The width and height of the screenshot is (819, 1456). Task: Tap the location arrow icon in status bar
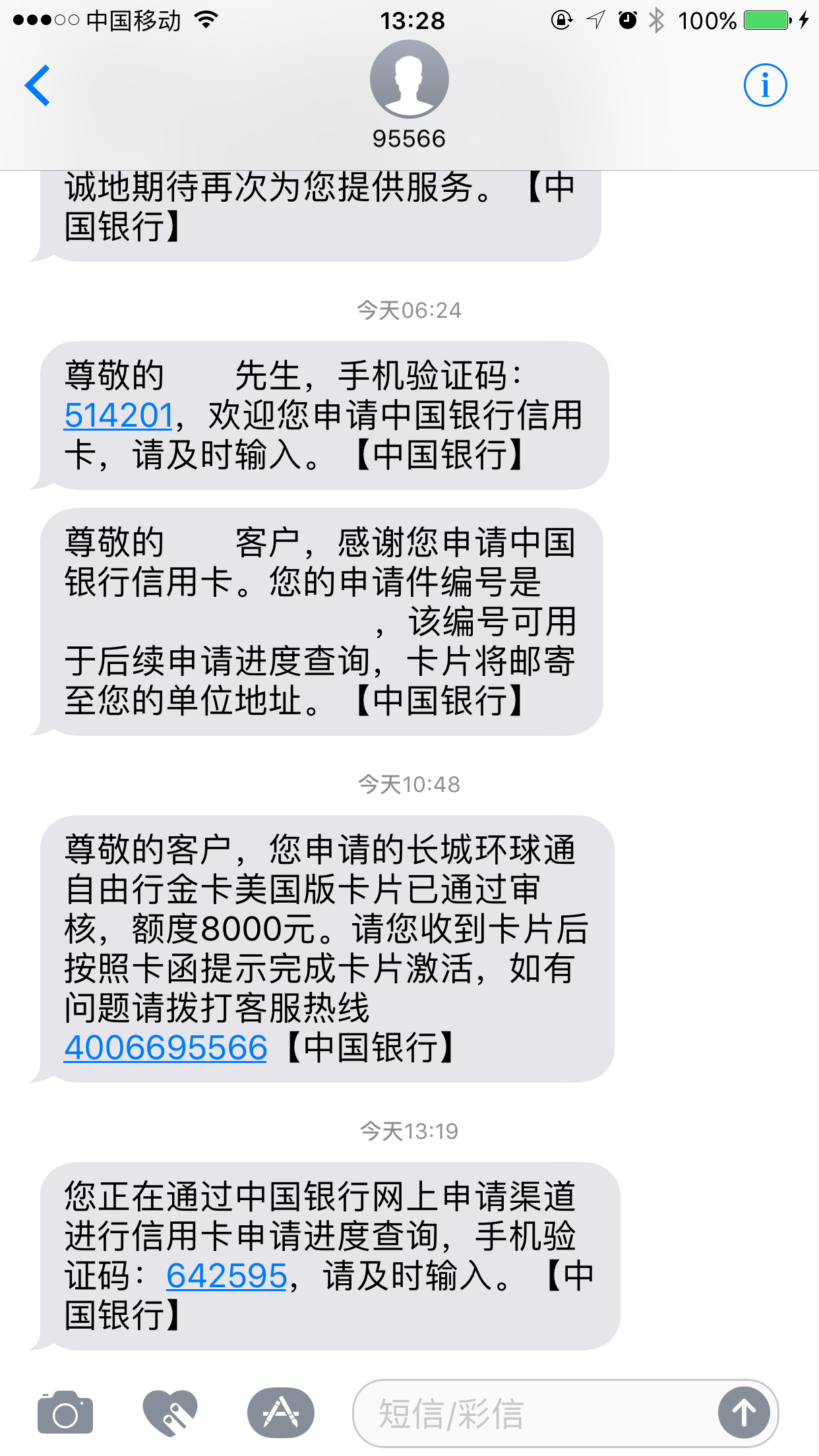[x=595, y=21]
